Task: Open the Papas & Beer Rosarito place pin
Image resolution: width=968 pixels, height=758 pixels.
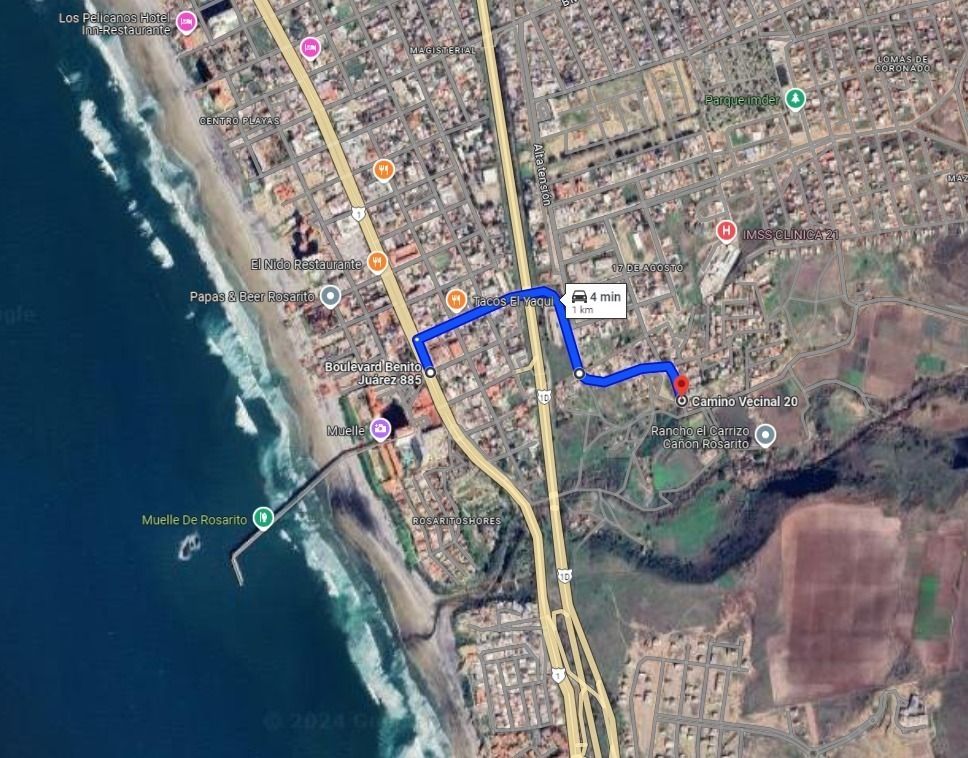Action: coord(331,296)
